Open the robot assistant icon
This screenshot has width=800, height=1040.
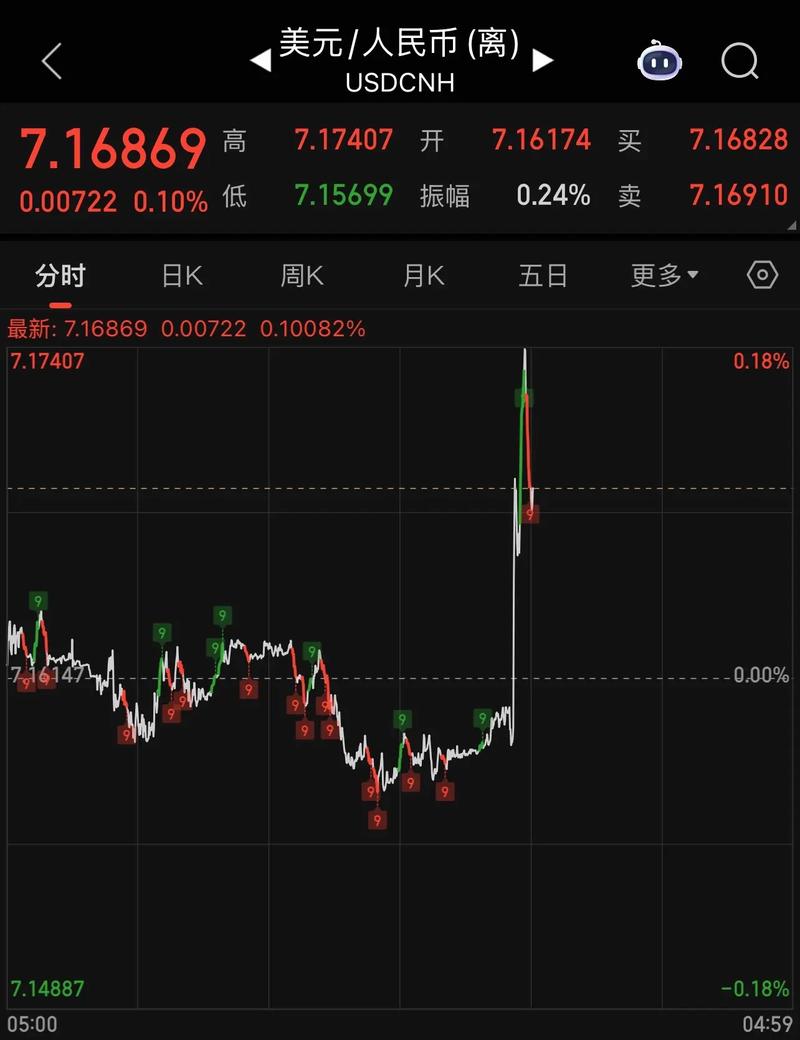660,62
